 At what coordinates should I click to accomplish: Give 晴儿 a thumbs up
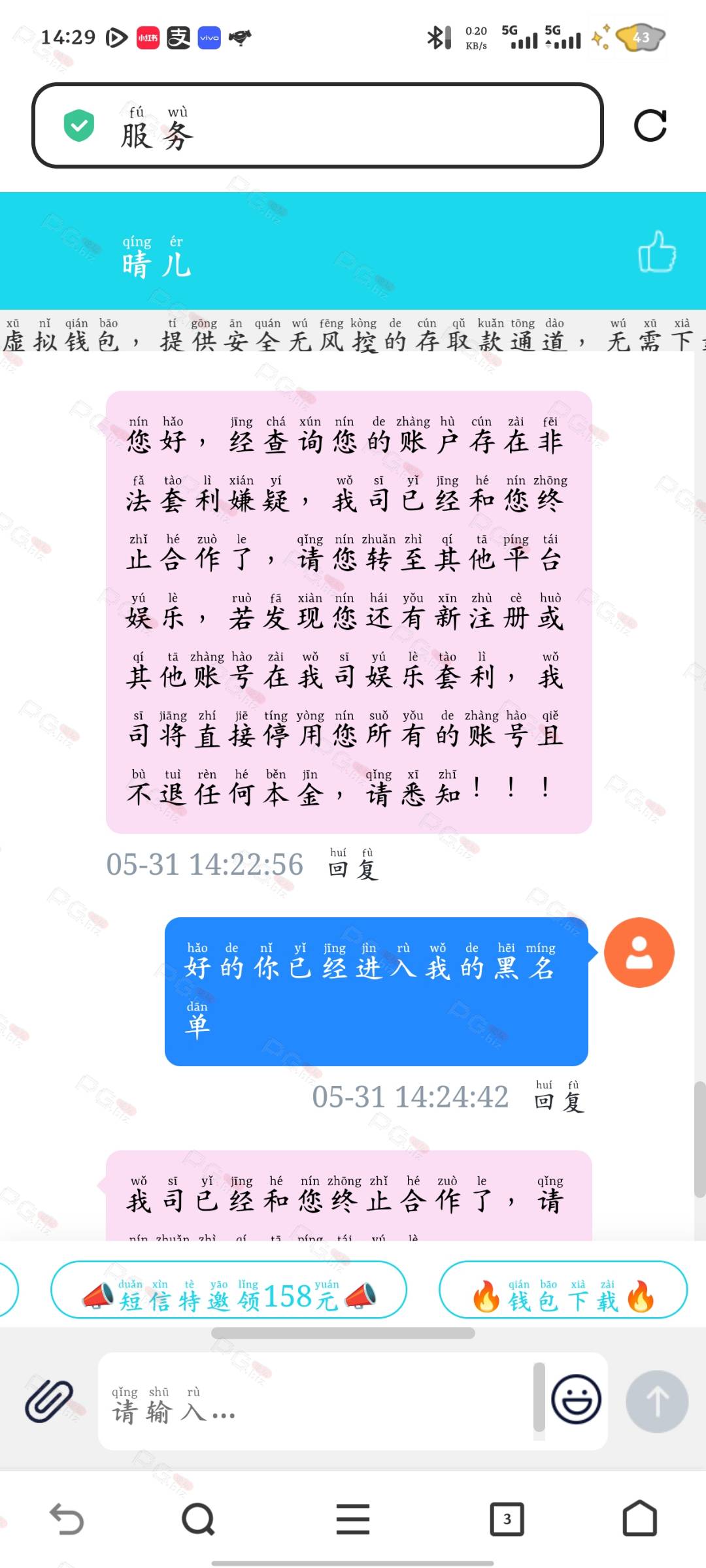pyautogui.click(x=656, y=252)
